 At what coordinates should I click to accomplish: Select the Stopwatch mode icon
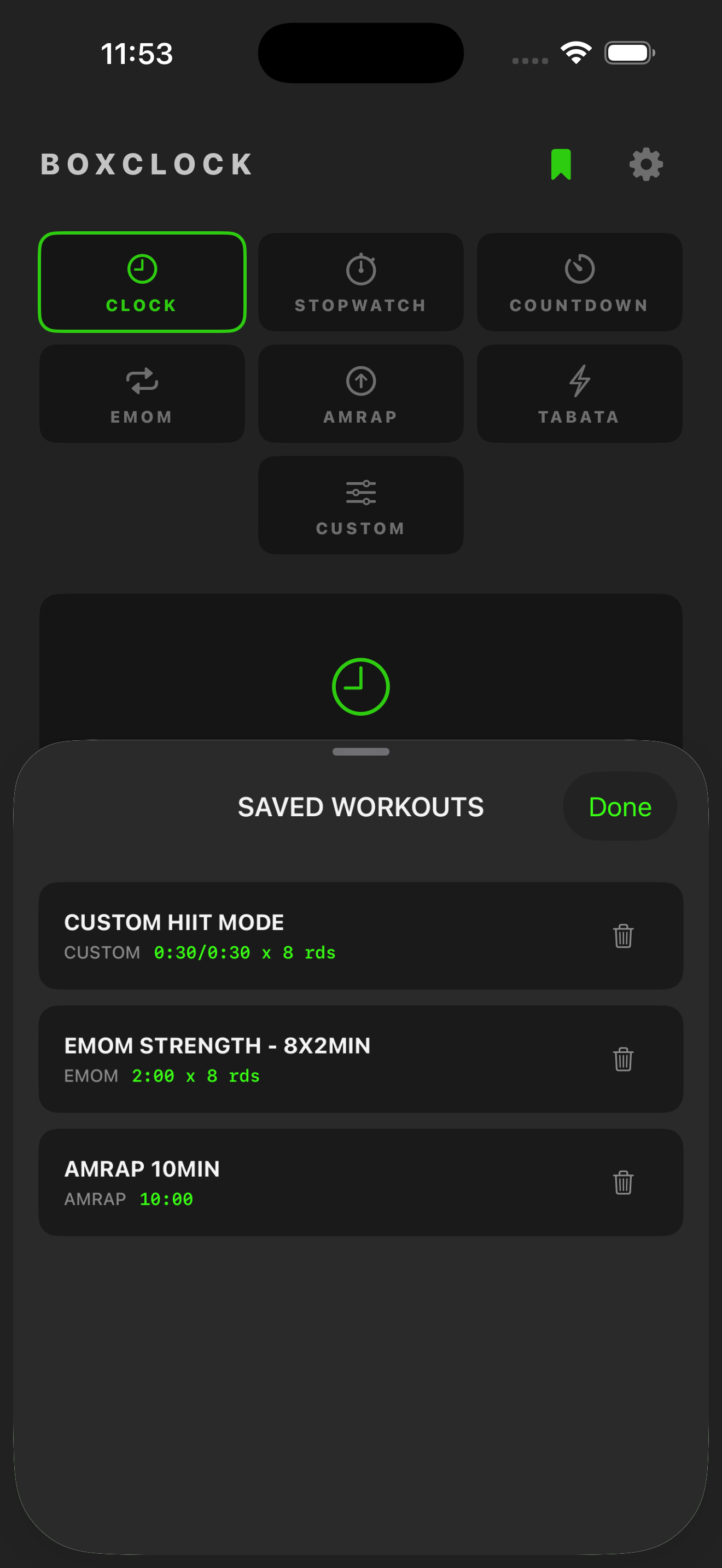coord(360,268)
